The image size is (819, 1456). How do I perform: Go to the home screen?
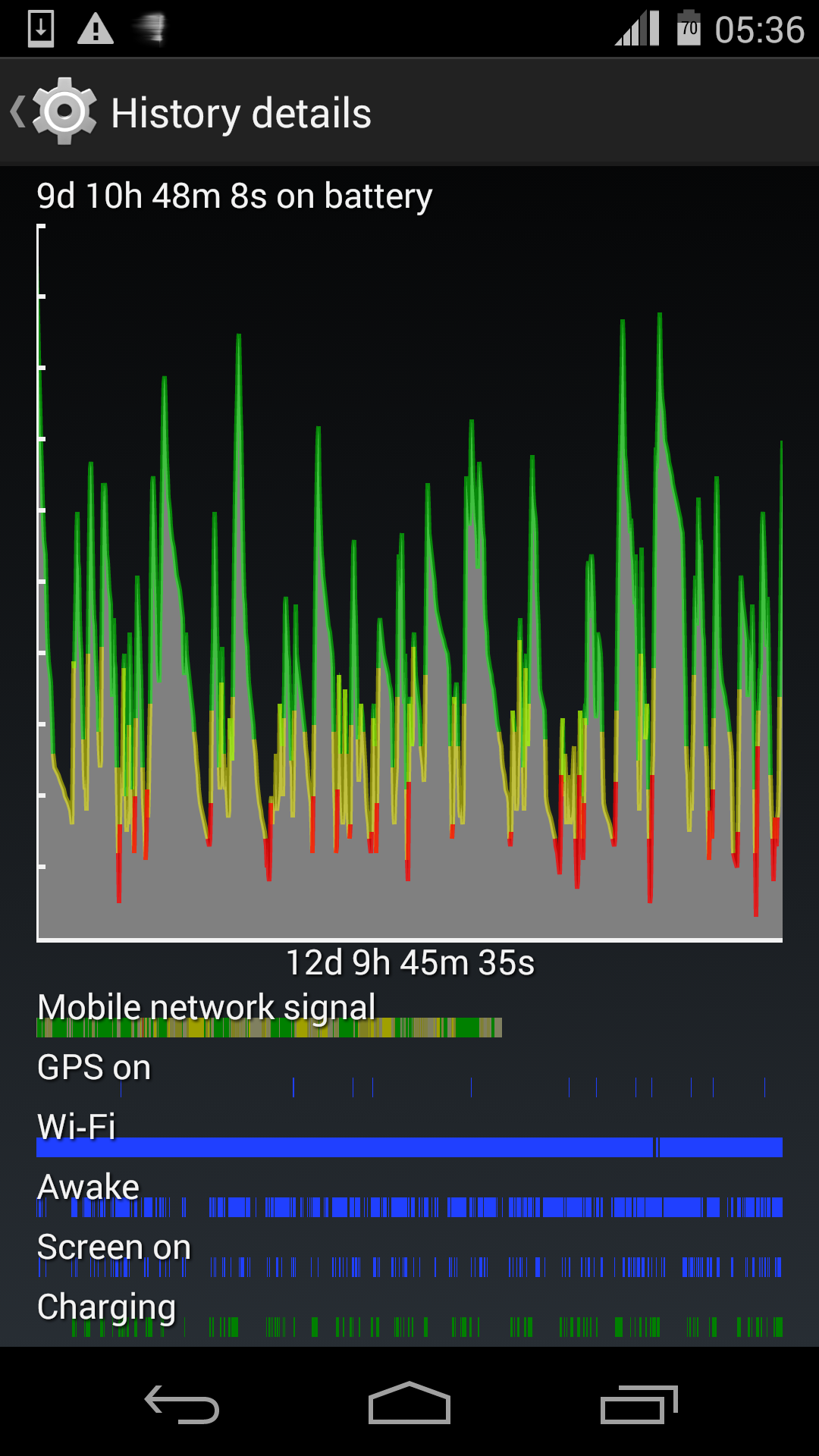(x=409, y=1403)
